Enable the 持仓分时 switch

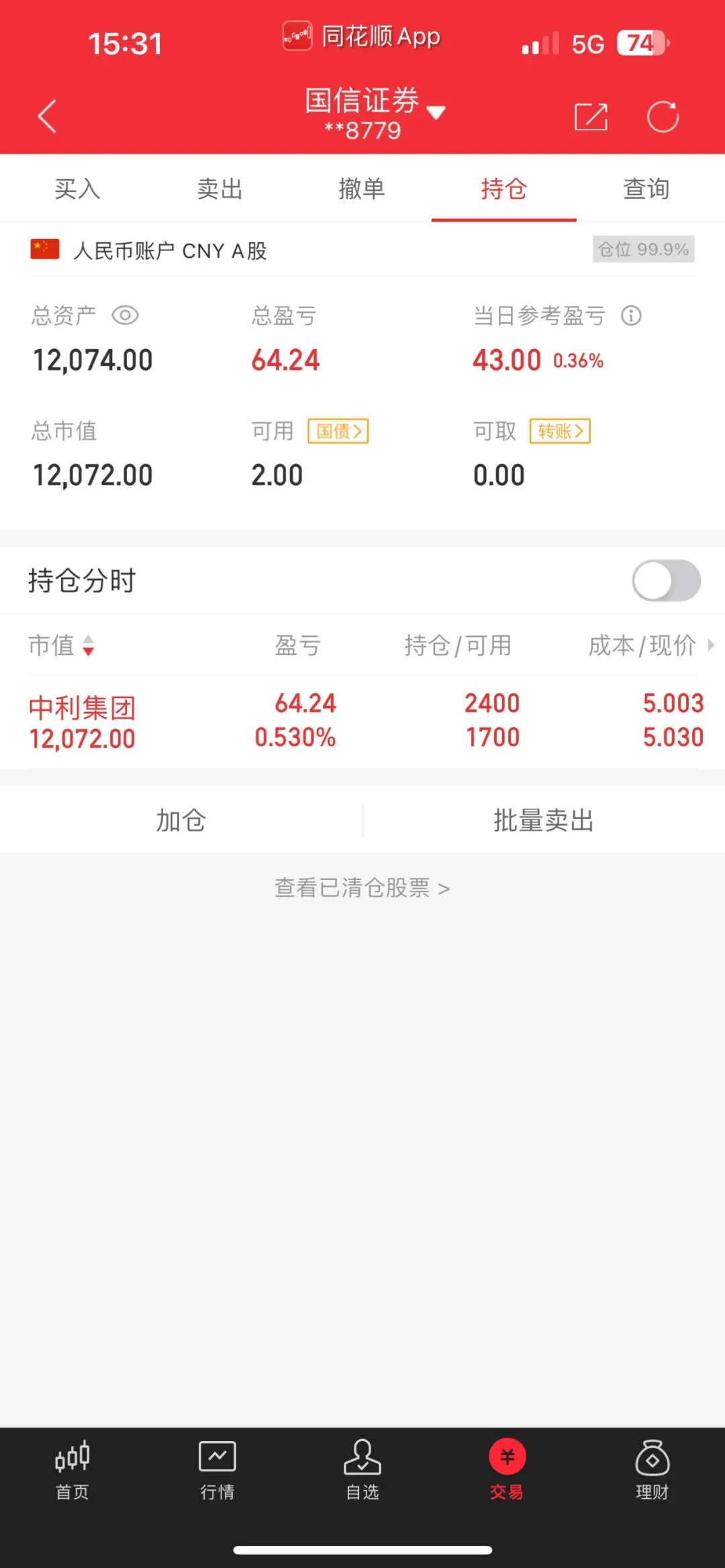pyautogui.click(x=666, y=581)
